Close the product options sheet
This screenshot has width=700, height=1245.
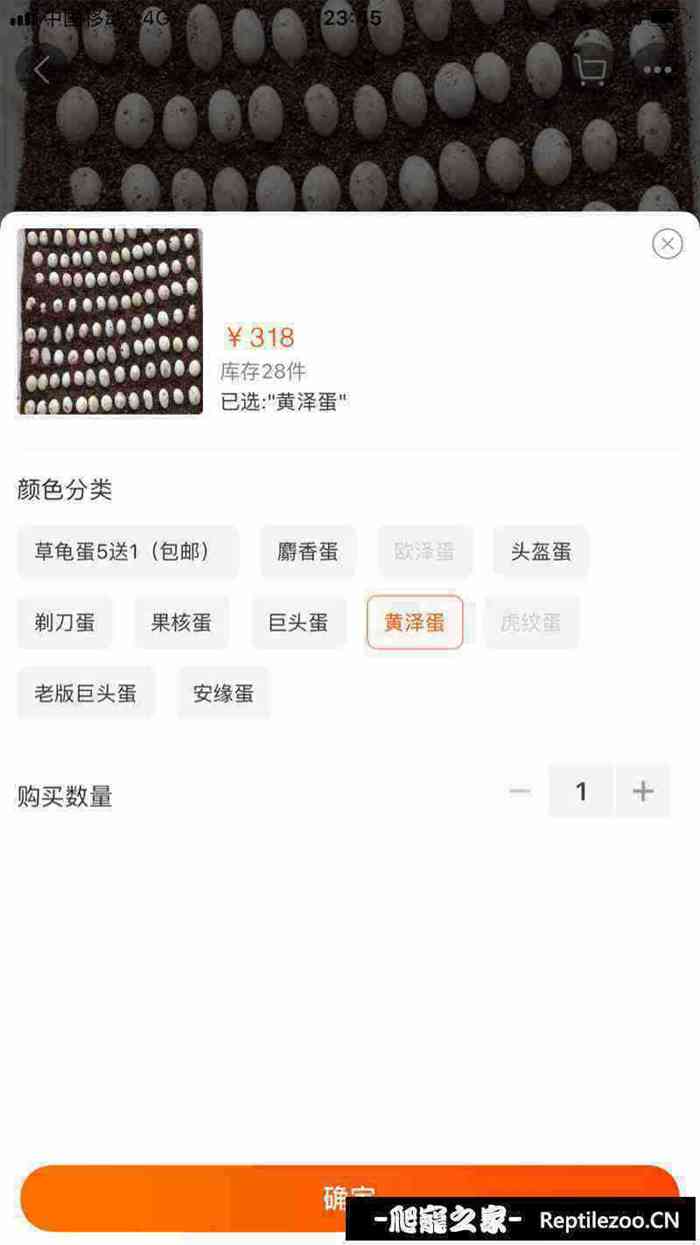(667, 244)
